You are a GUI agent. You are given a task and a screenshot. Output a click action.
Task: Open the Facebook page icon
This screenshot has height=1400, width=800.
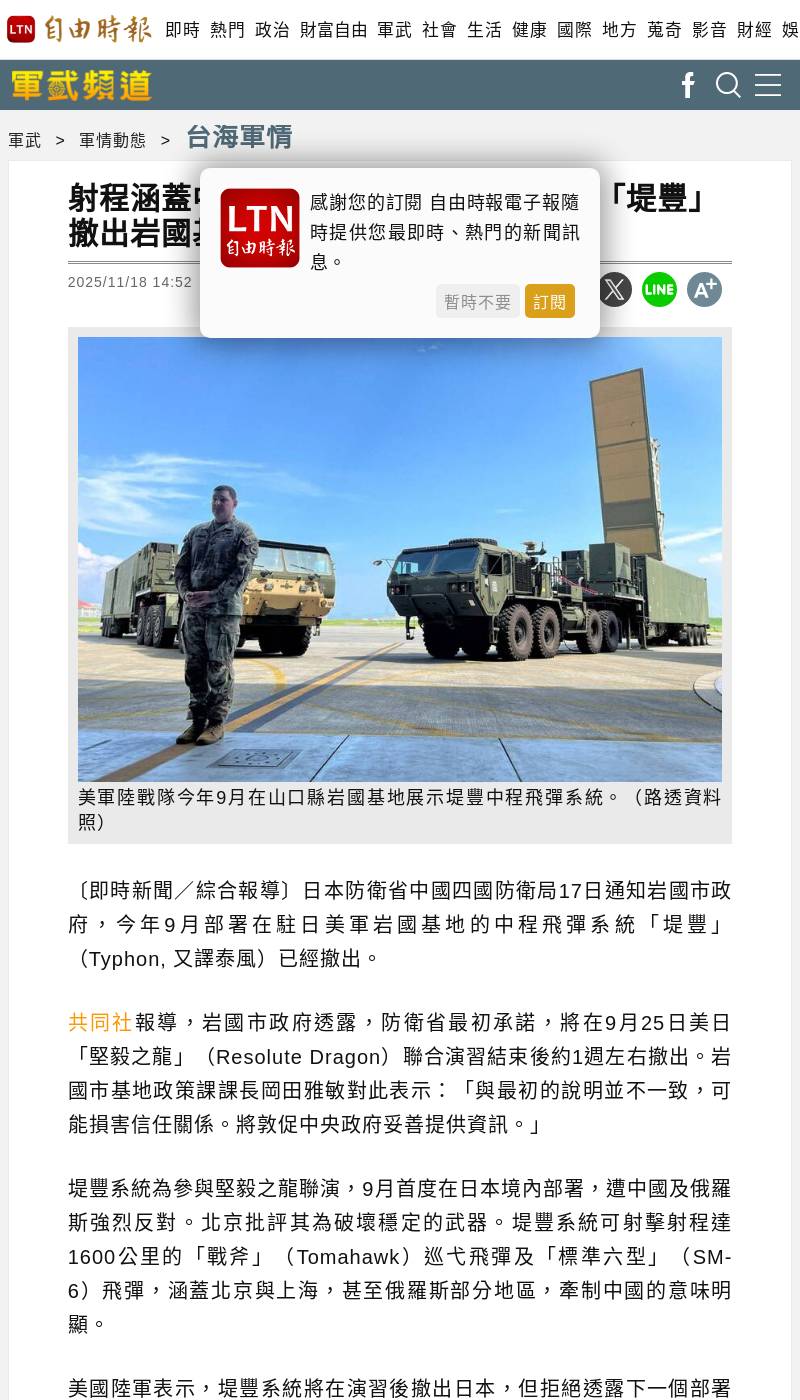click(x=688, y=85)
